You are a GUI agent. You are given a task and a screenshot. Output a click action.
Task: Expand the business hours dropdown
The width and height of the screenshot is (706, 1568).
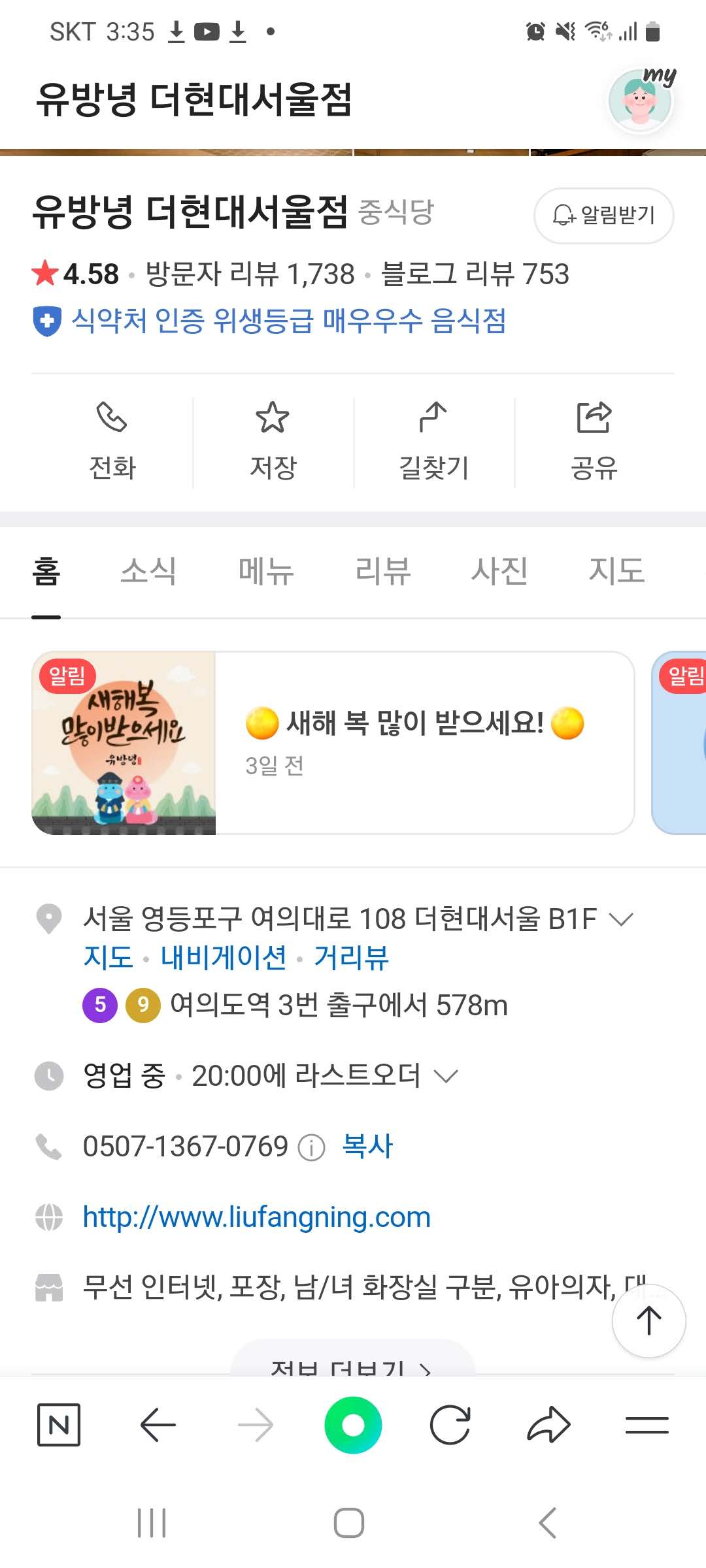[x=446, y=1076]
